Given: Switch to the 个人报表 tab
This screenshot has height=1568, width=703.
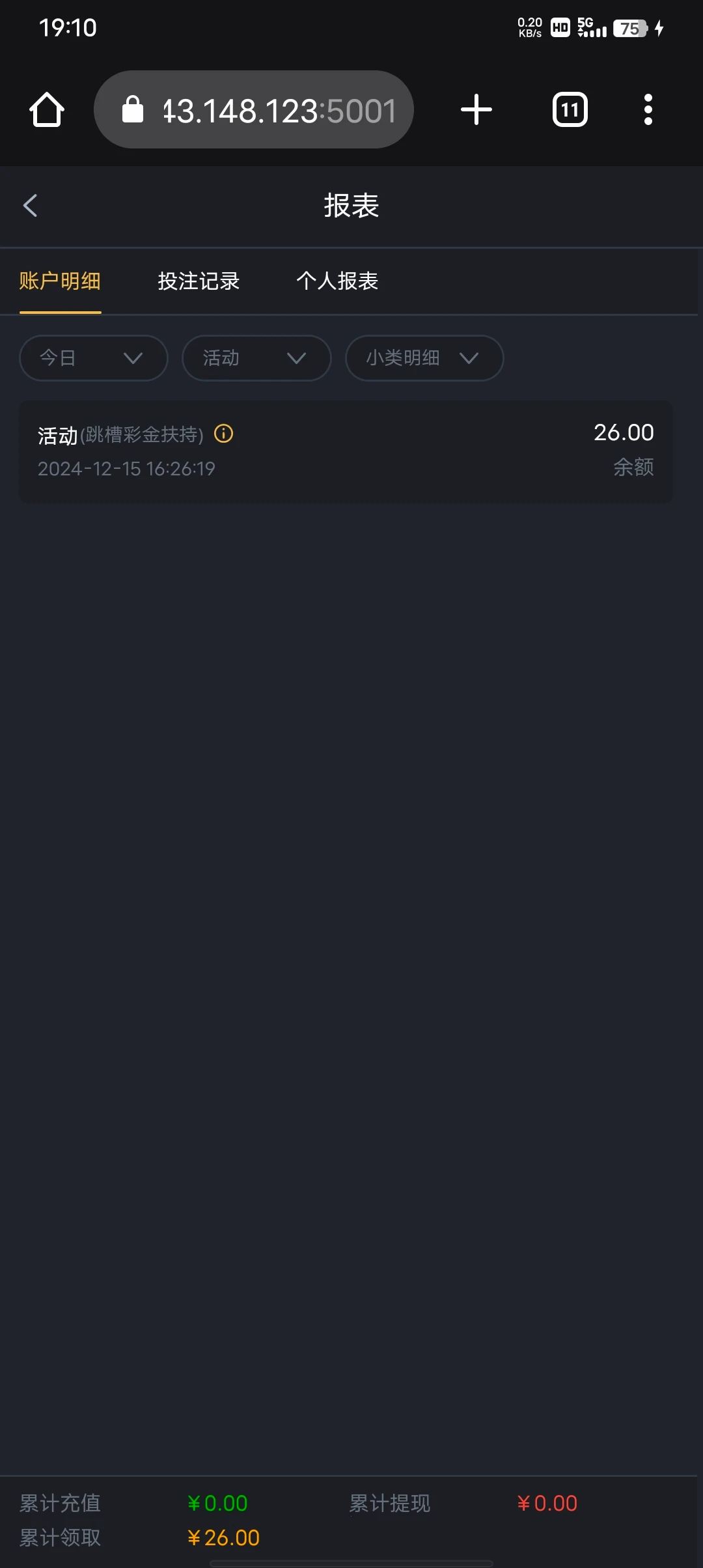Looking at the screenshot, I should pos(338,281).
